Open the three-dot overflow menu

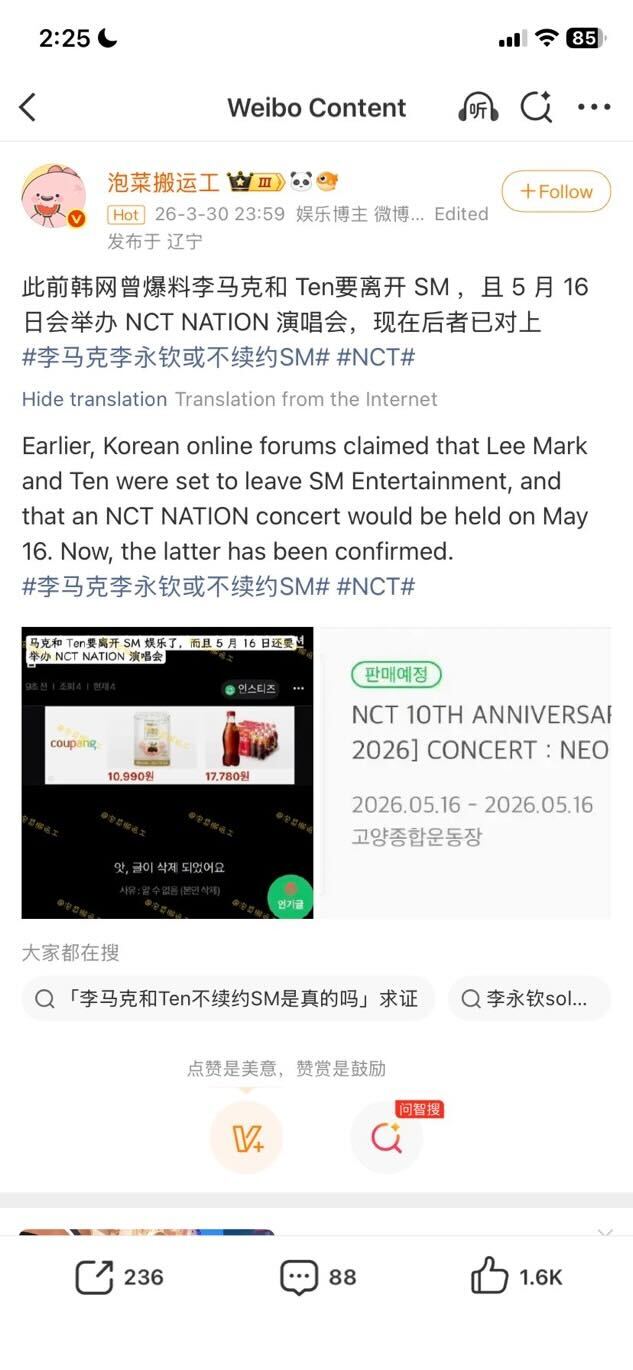594,107
